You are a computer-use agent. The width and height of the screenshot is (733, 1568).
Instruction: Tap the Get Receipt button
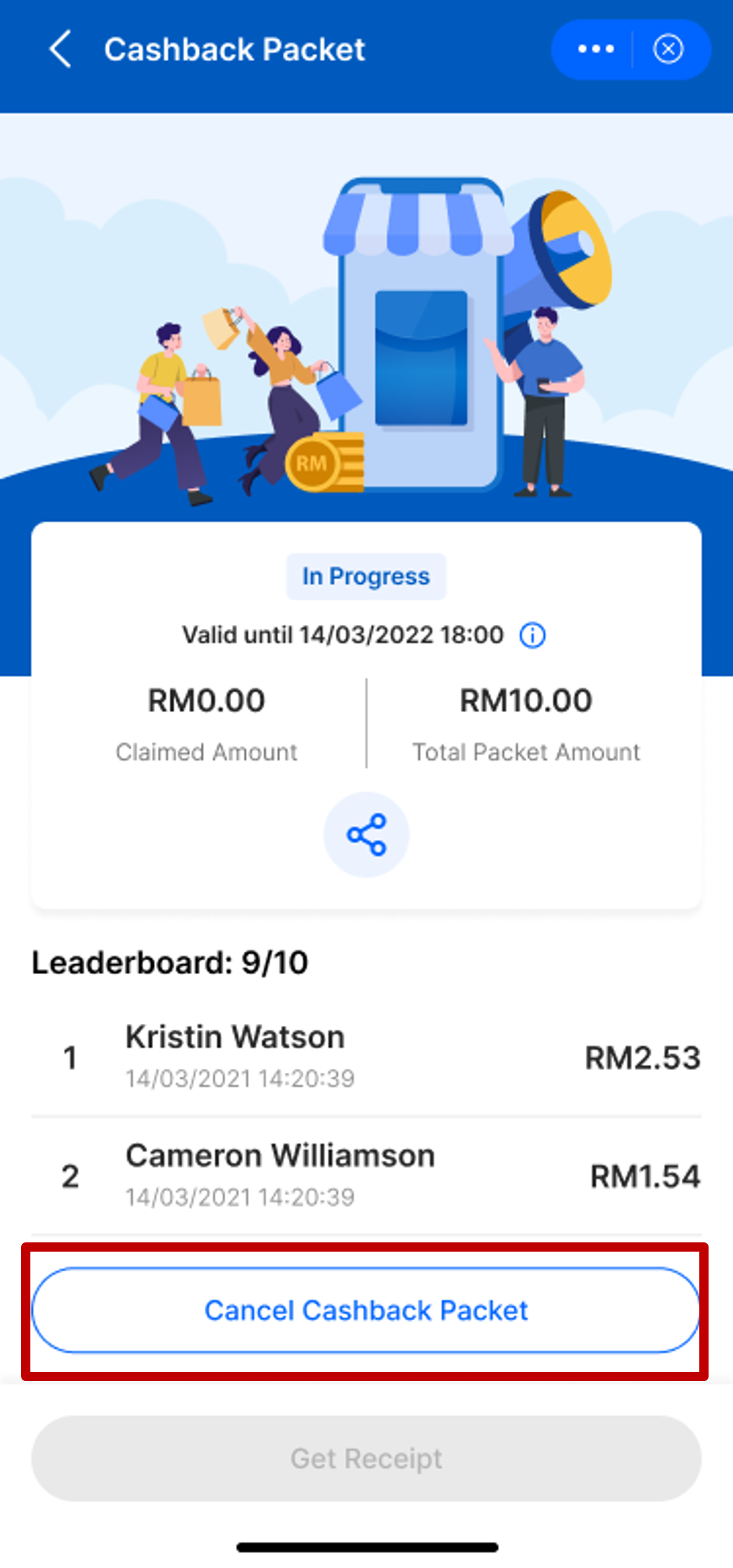point(366,1458)
